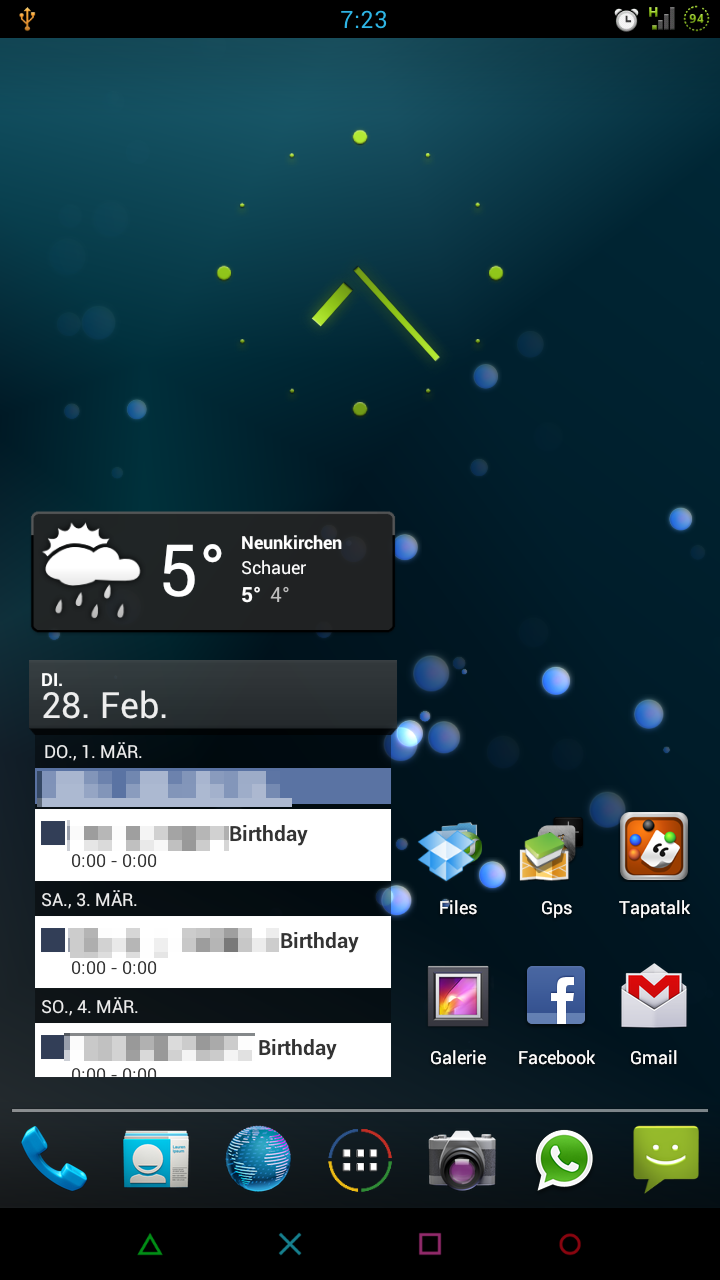
Task: Launch the browser globe icon
Action: tap(258, 1159)
